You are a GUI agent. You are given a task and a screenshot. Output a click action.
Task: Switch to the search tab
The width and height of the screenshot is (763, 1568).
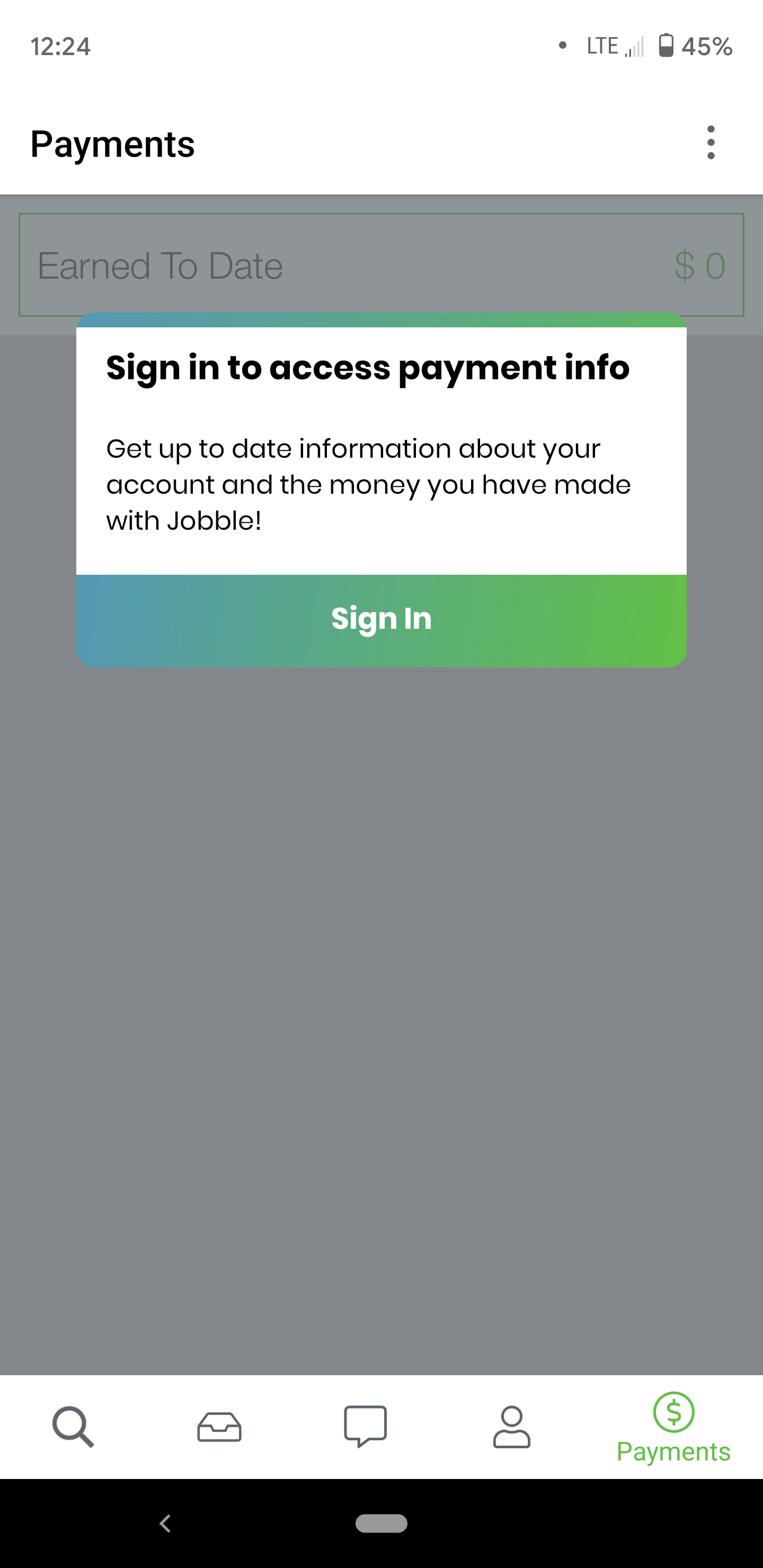click(x=73, y=1426)
